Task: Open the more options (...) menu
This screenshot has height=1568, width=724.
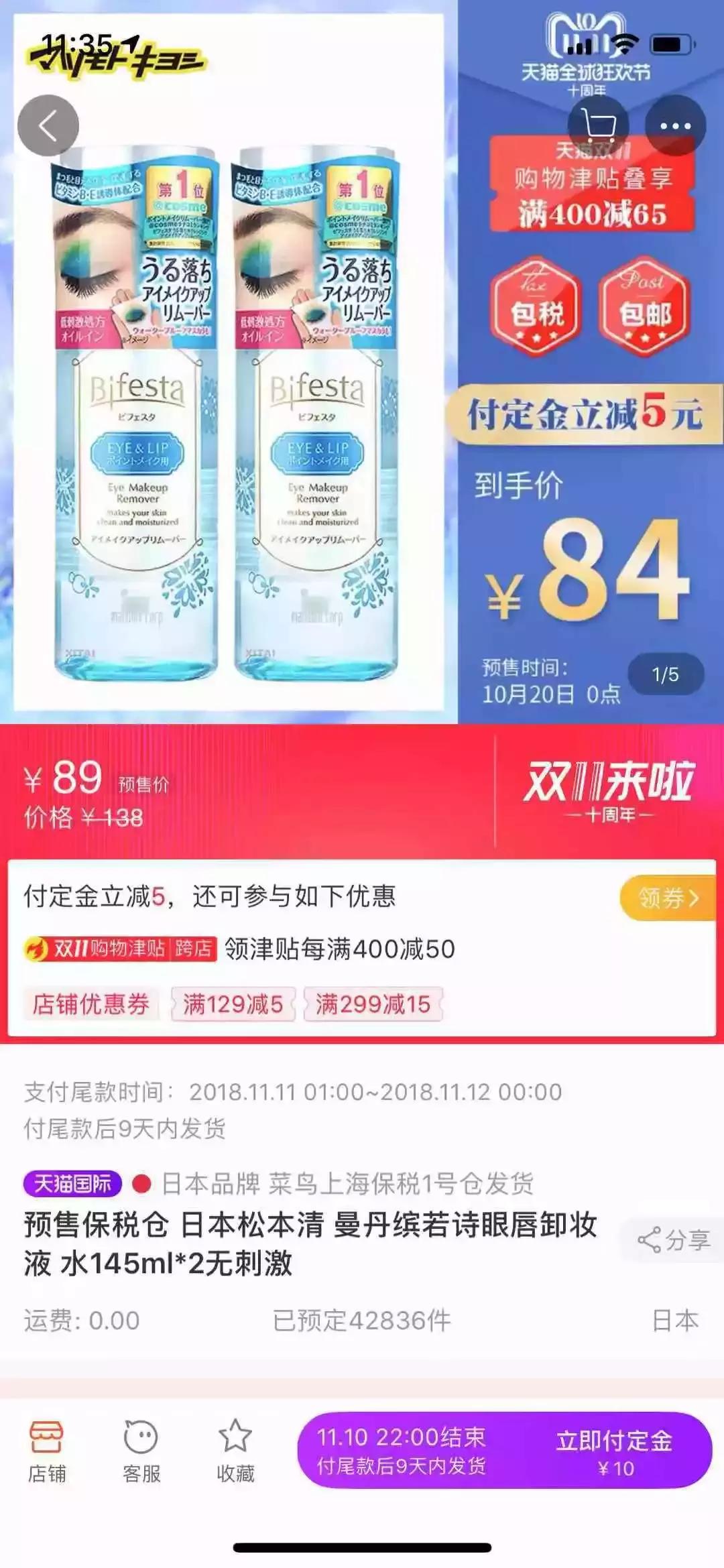Action: tap(678, 124)
